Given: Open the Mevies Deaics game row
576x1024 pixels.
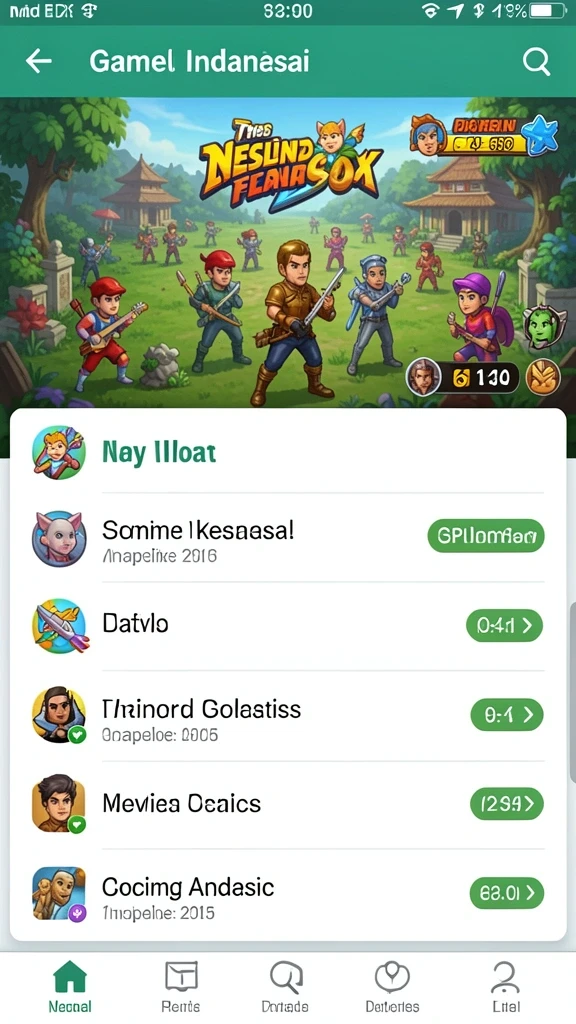Looking at the screenshot, I should click(288, 804).
